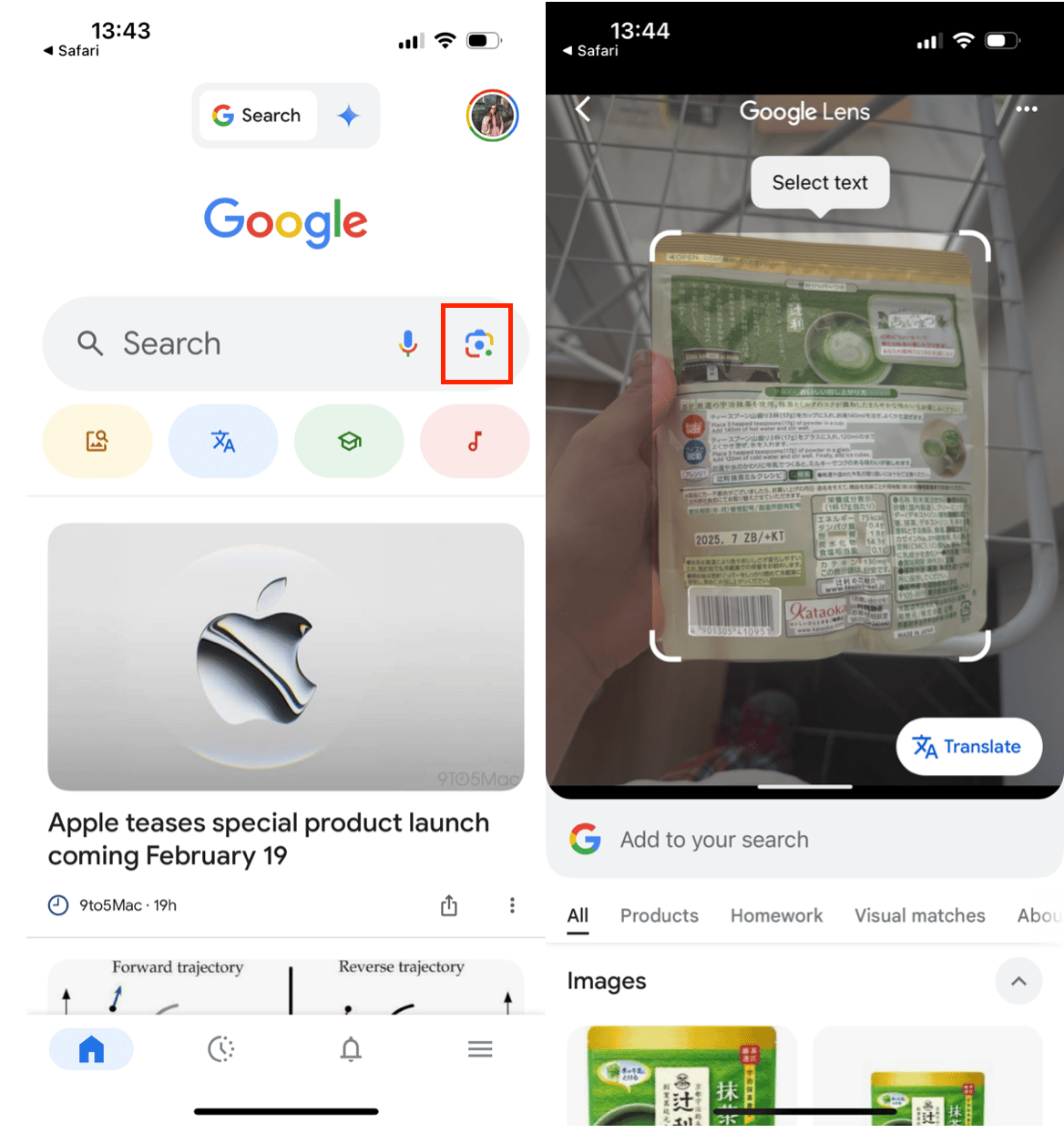Tap Add to your search field
Image resolution: width=1064 pixels, height=1133 pixels.
click(714, 840)
